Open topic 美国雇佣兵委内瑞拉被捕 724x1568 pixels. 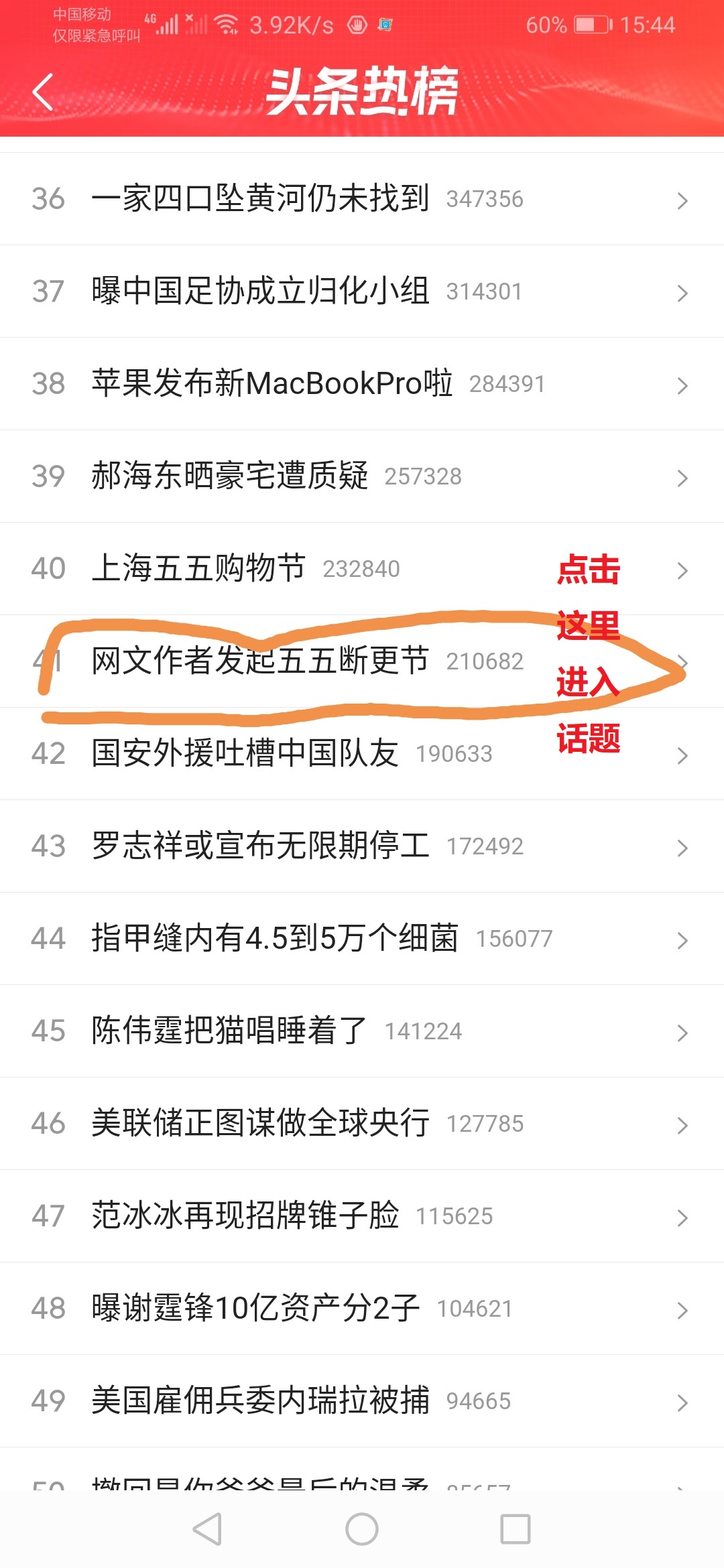[x=260, y=1401]
